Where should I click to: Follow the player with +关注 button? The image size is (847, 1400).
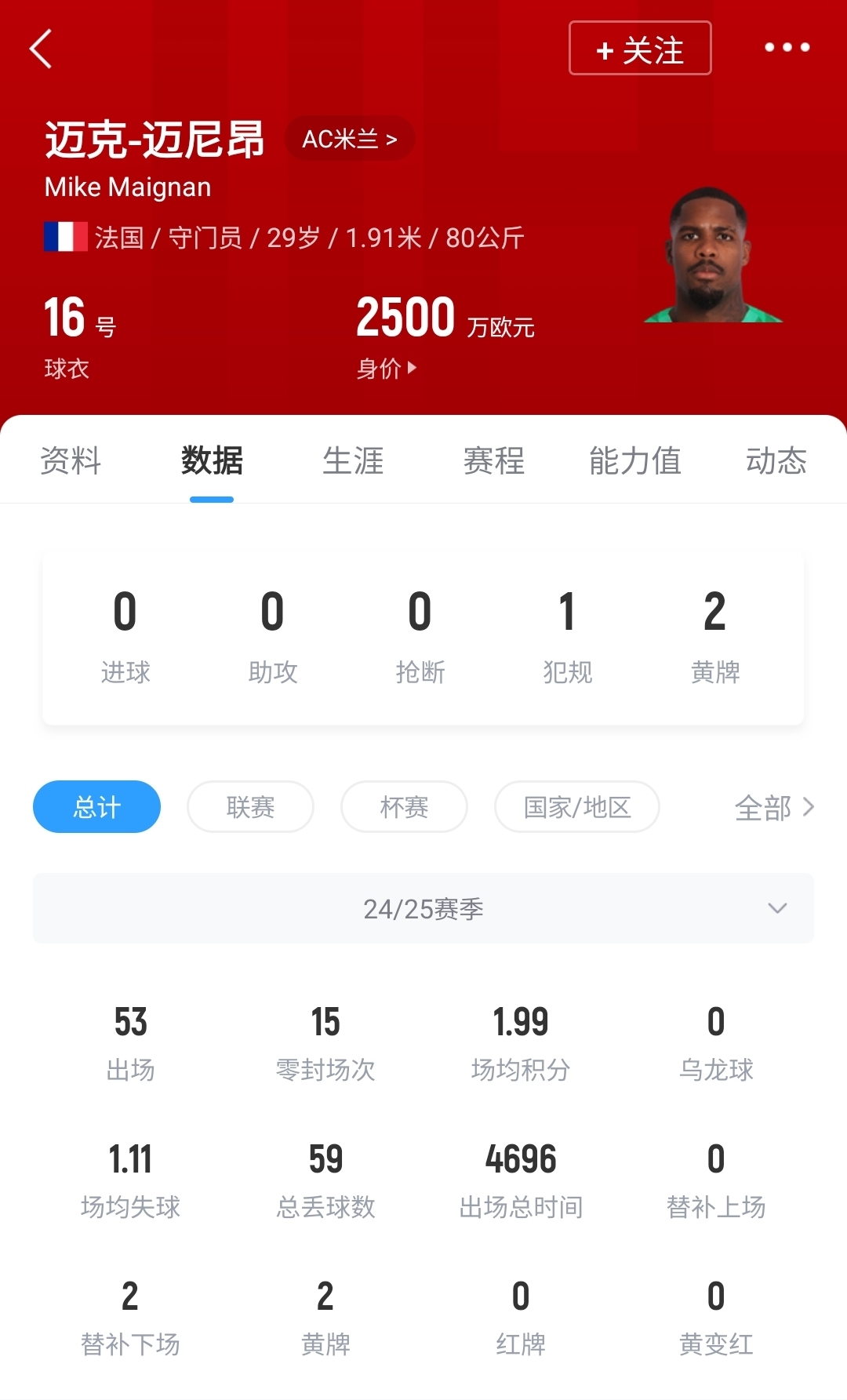click(x=640, y=49)
